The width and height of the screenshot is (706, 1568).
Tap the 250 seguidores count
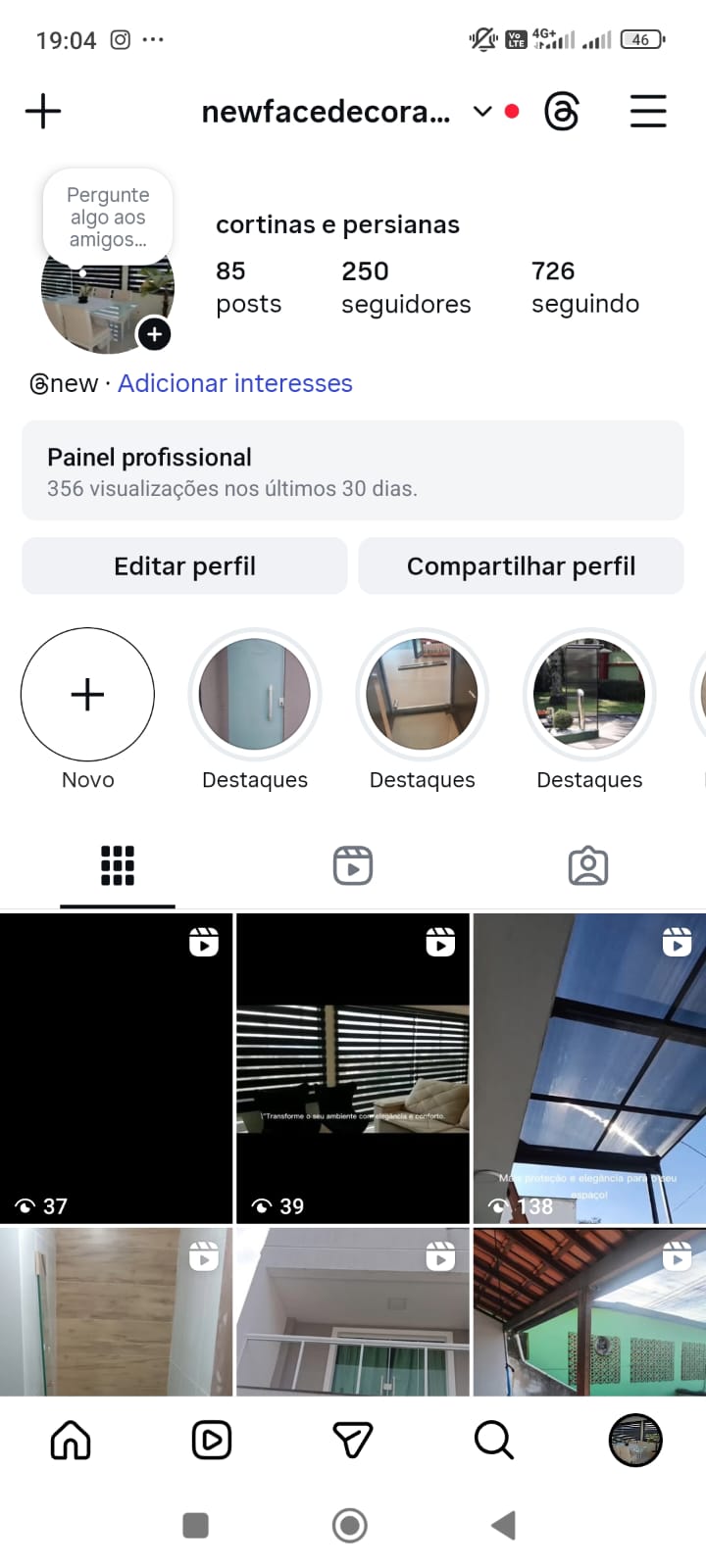pos(405,287)
